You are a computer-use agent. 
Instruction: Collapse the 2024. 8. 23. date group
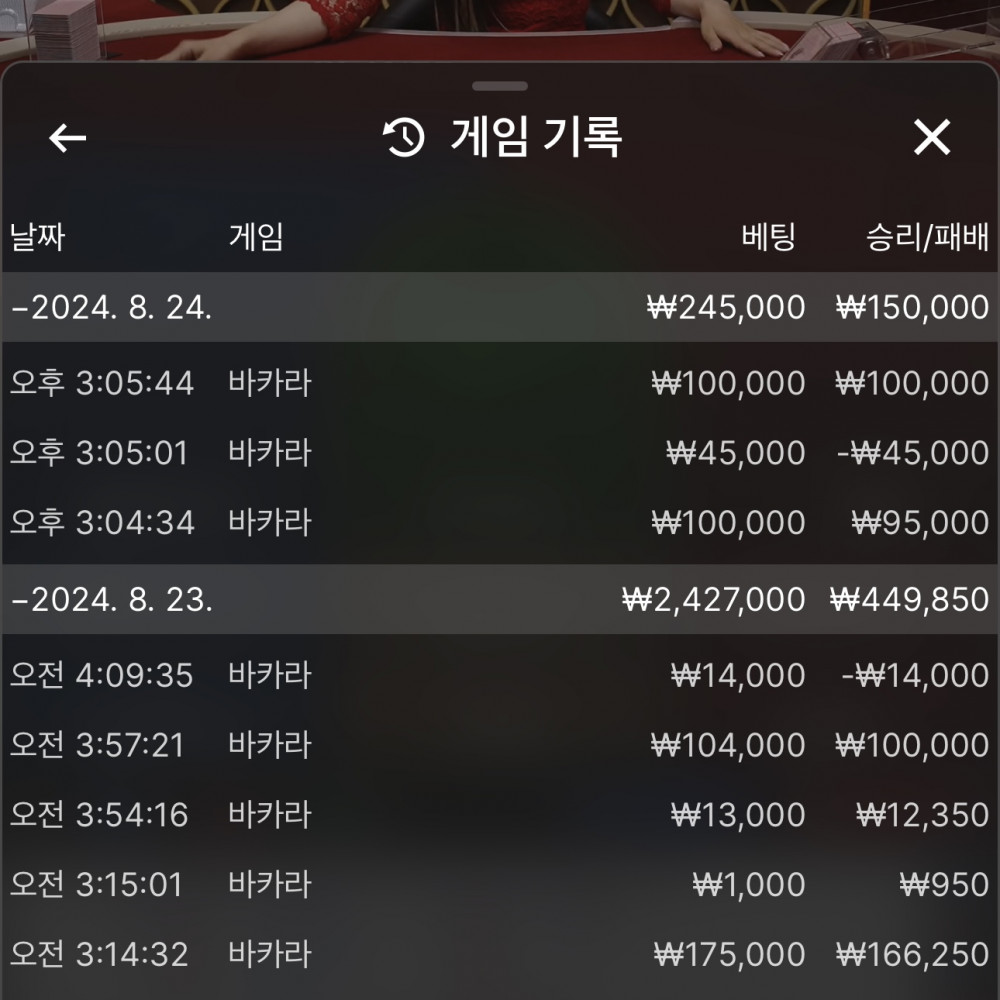point(112,599)
